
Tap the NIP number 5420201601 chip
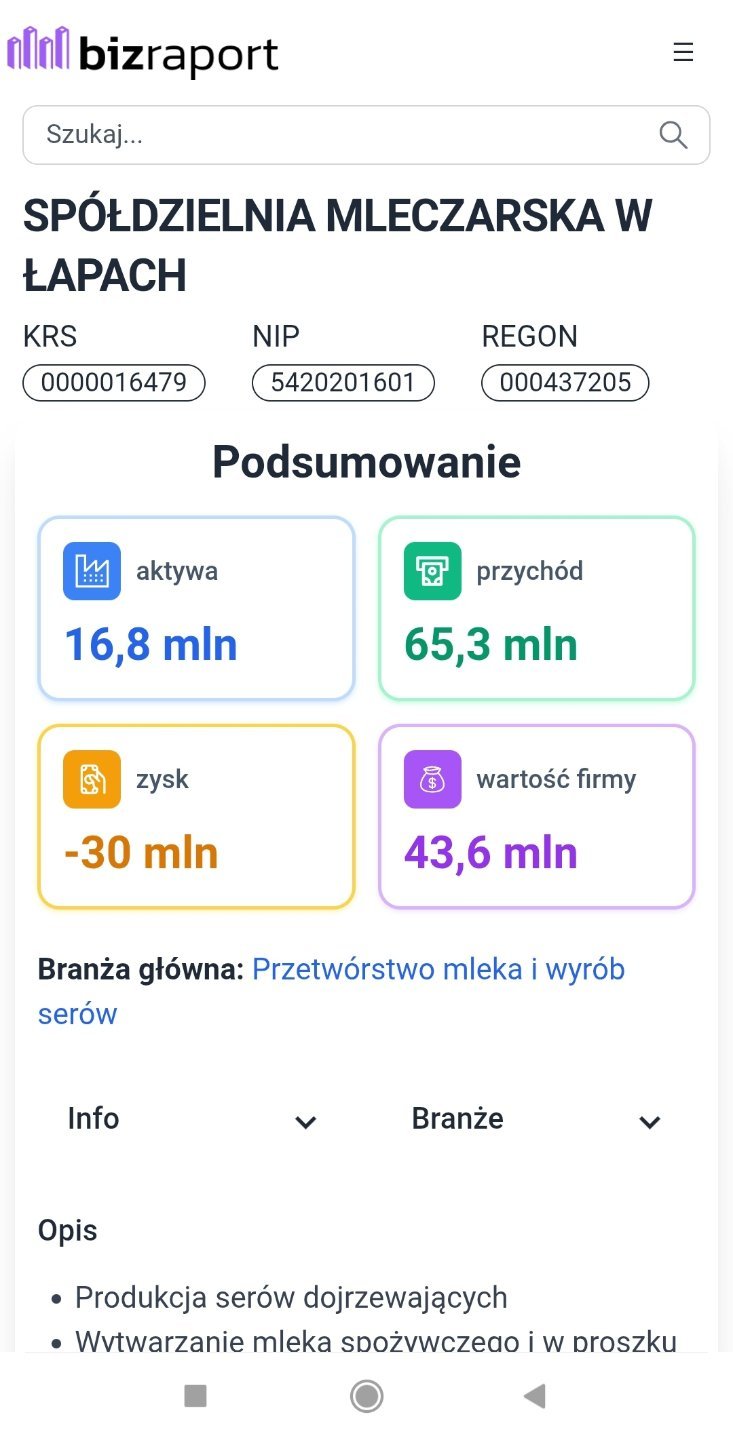click(x=343, y=383)
